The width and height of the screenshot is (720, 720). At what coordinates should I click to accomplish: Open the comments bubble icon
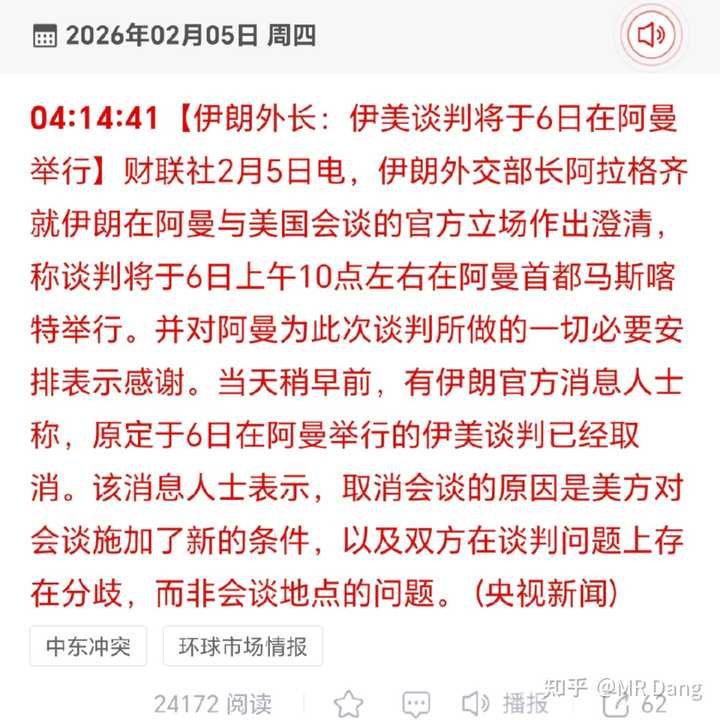(416, 702)
